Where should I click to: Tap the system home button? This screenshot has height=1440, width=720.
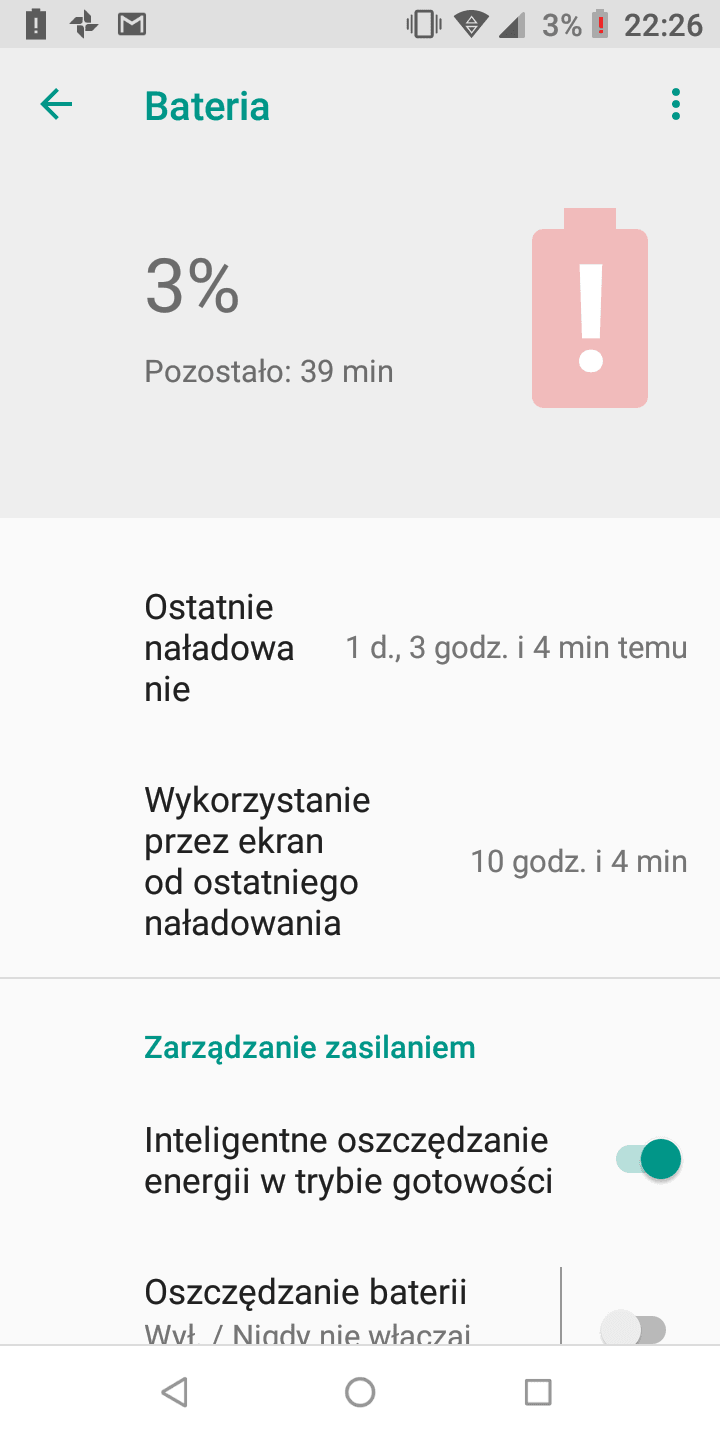coord(360,1392)
